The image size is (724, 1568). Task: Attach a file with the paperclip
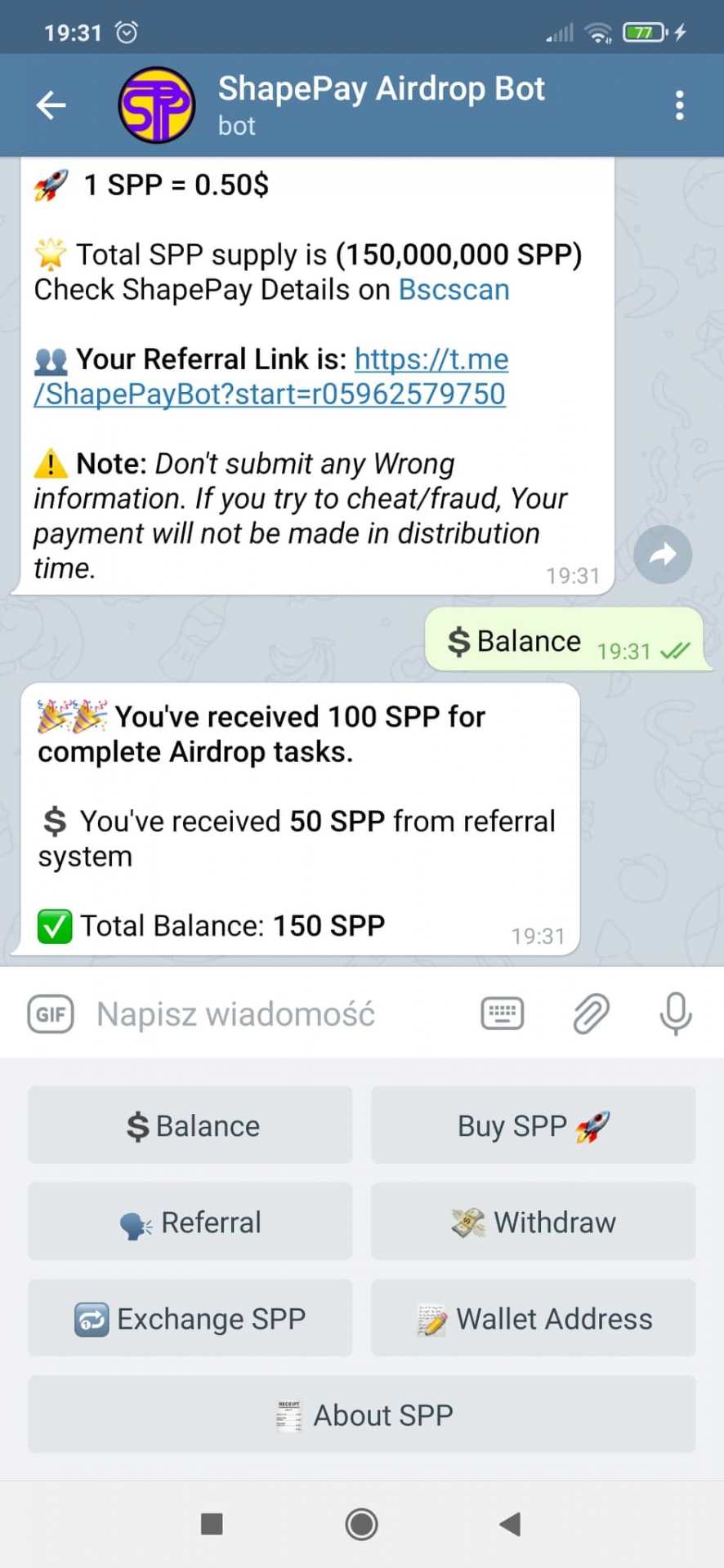pos(590,1014)
